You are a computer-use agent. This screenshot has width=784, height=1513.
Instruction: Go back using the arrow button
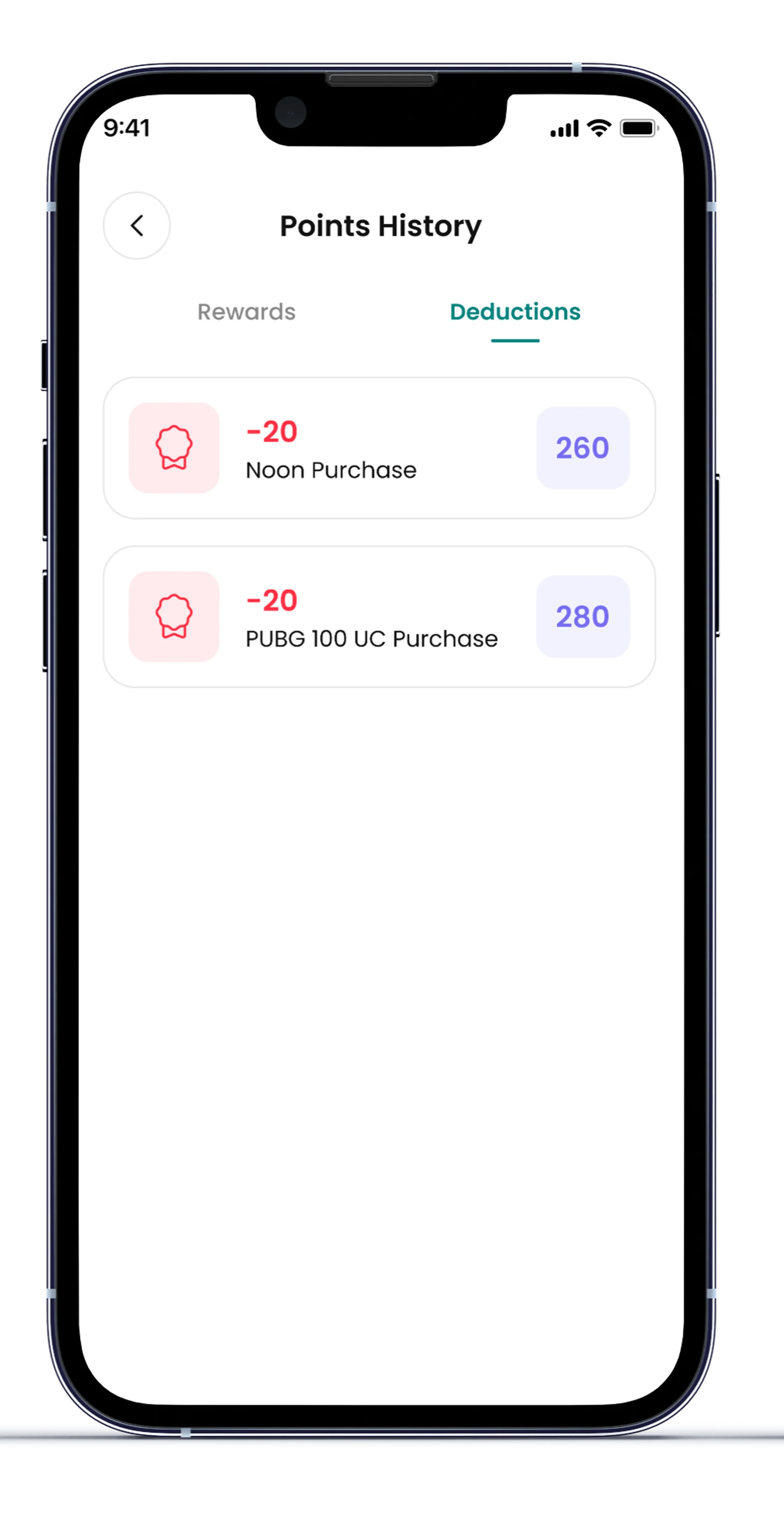[x=137, y=226]
